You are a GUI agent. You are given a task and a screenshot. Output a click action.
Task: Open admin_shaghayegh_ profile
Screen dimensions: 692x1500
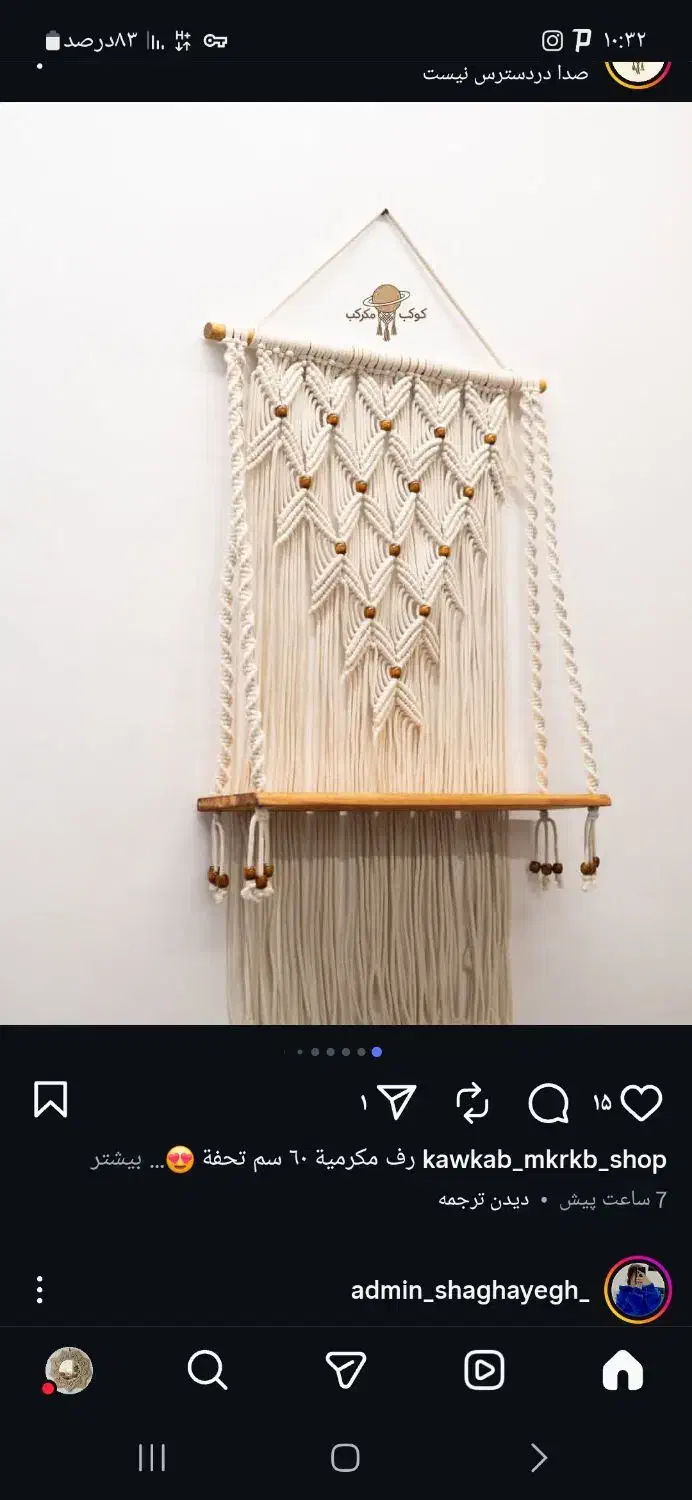(x=470, y=1290)
